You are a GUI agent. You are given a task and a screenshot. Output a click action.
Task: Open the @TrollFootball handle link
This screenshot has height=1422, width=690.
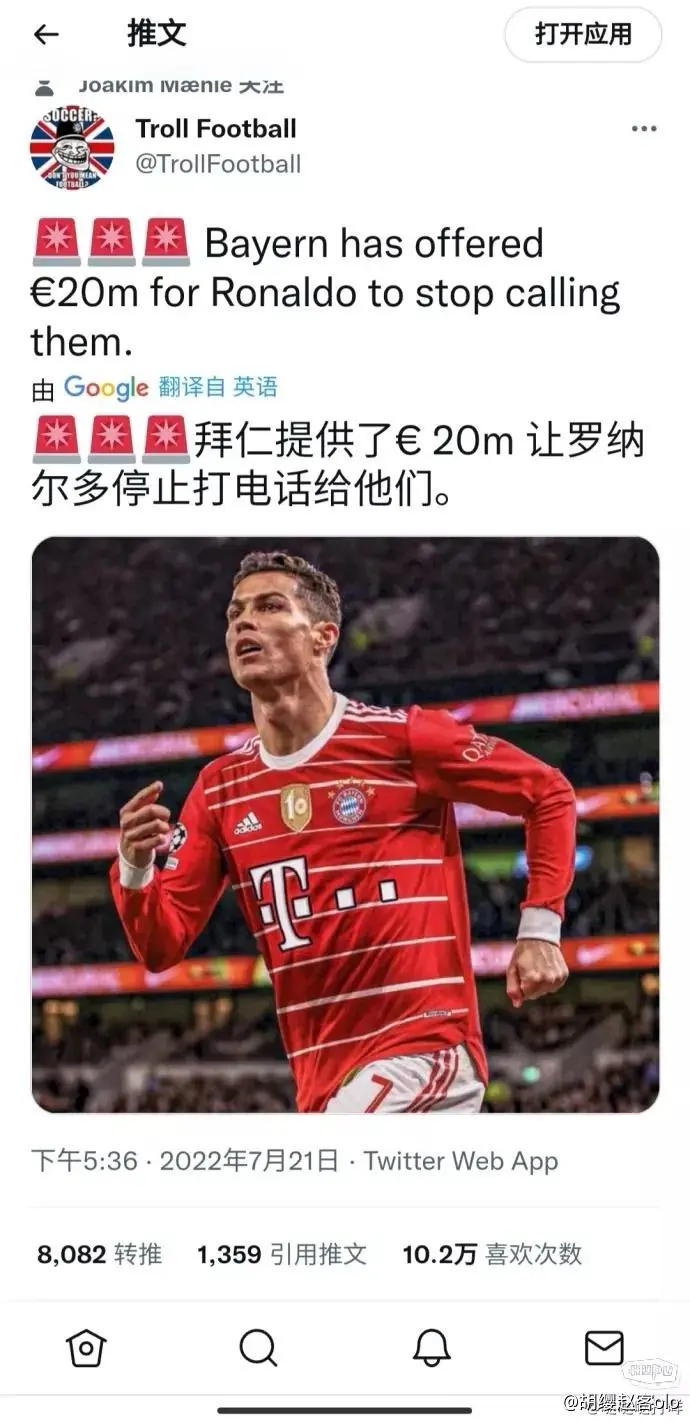click(217, 163)
